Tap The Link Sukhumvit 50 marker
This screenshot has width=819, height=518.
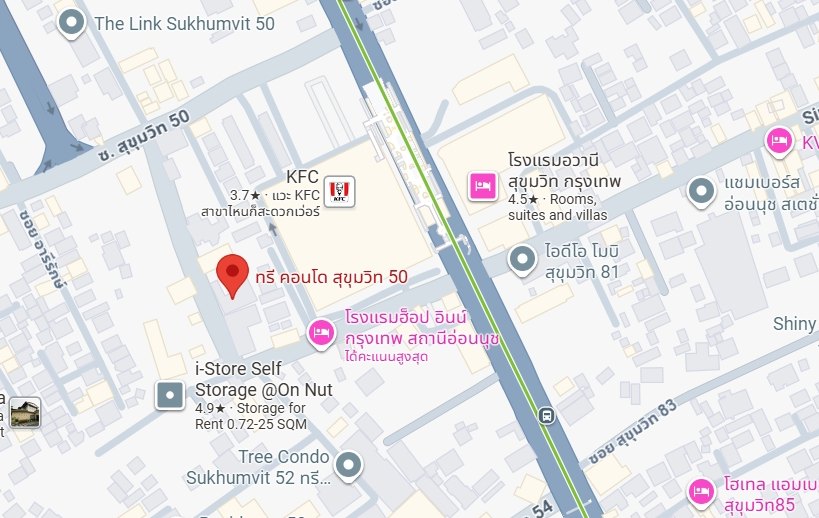click(x=71, y=22)
